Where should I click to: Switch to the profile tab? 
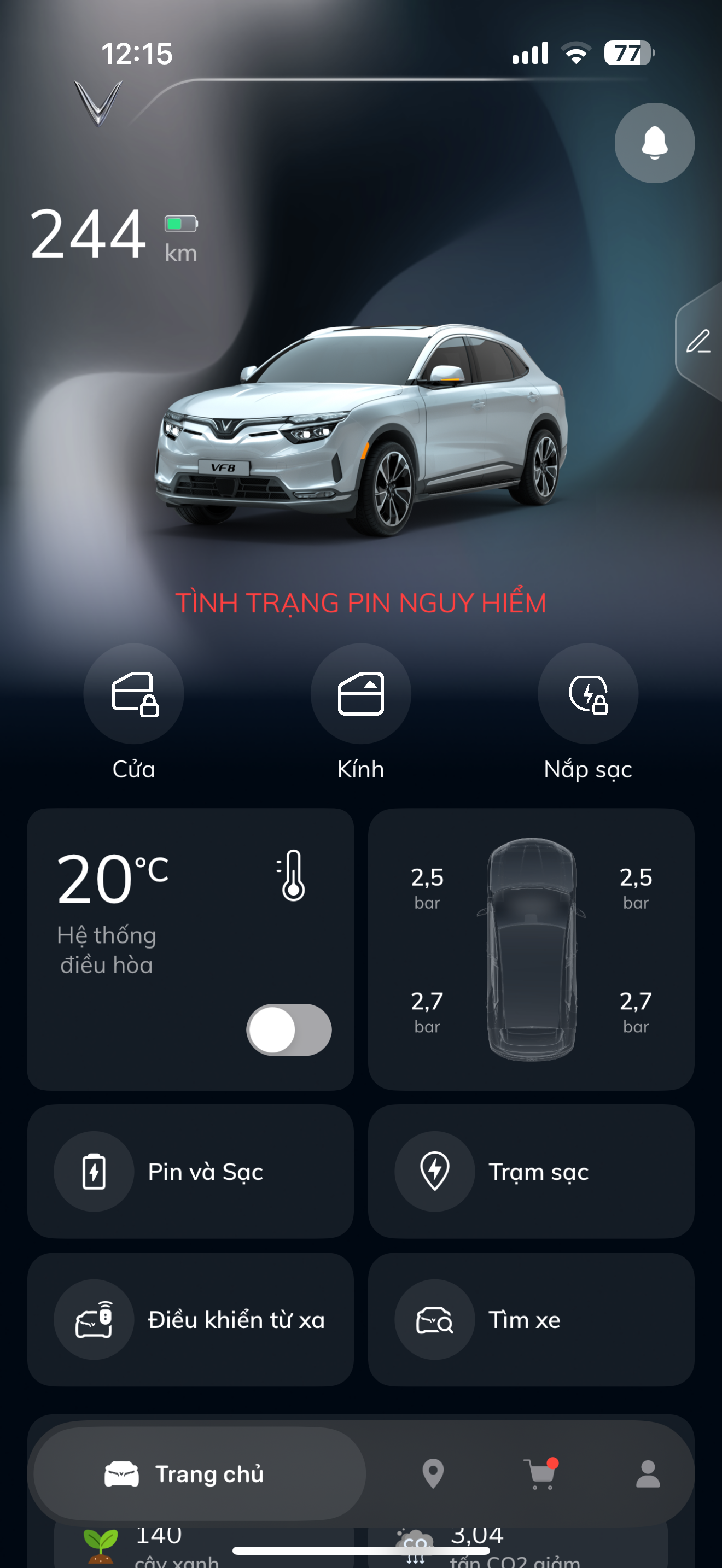tap(648, 1473)
